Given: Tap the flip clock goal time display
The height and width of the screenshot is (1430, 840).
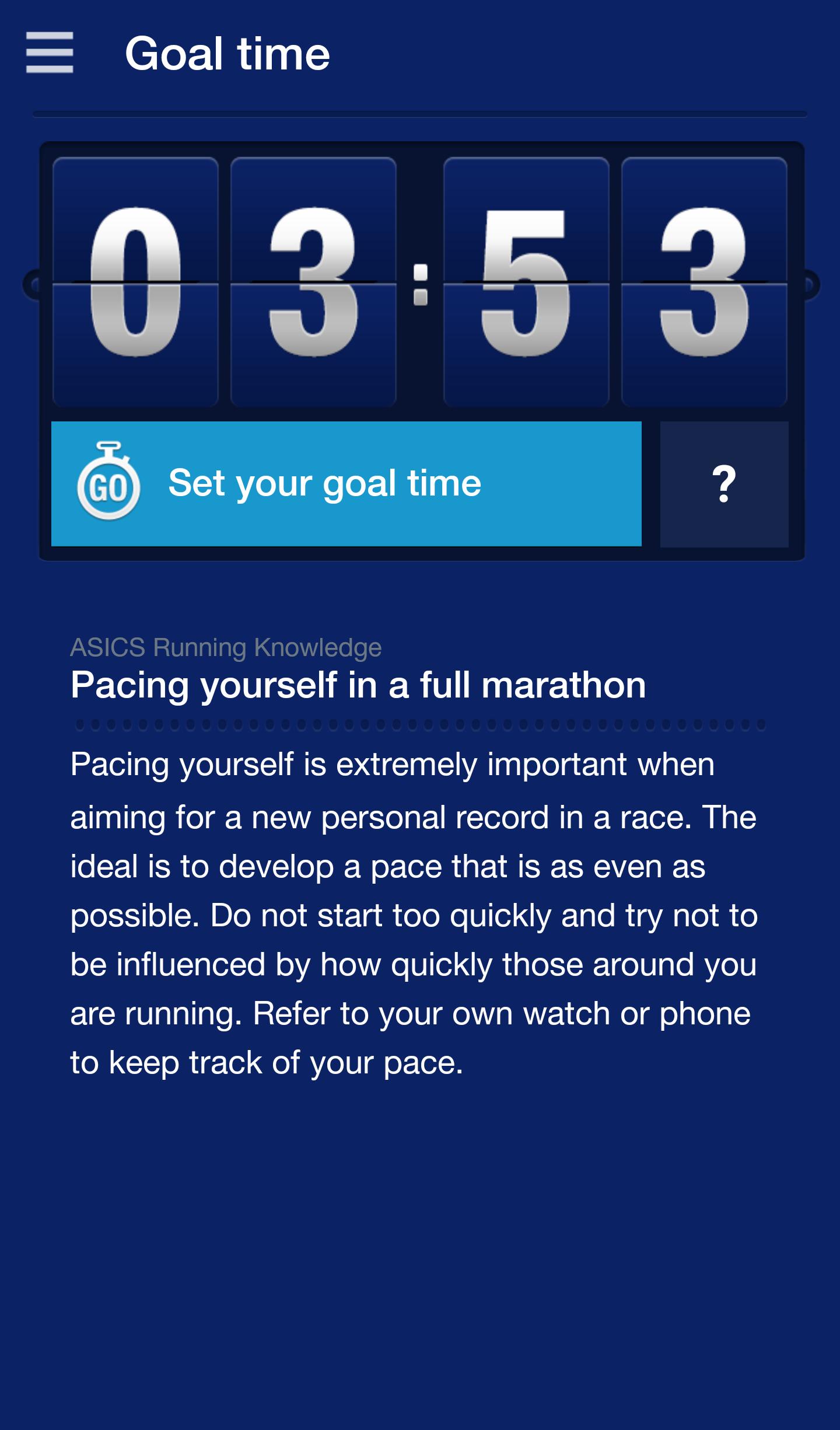Looking at the screenshot, I should pos(420,282).
